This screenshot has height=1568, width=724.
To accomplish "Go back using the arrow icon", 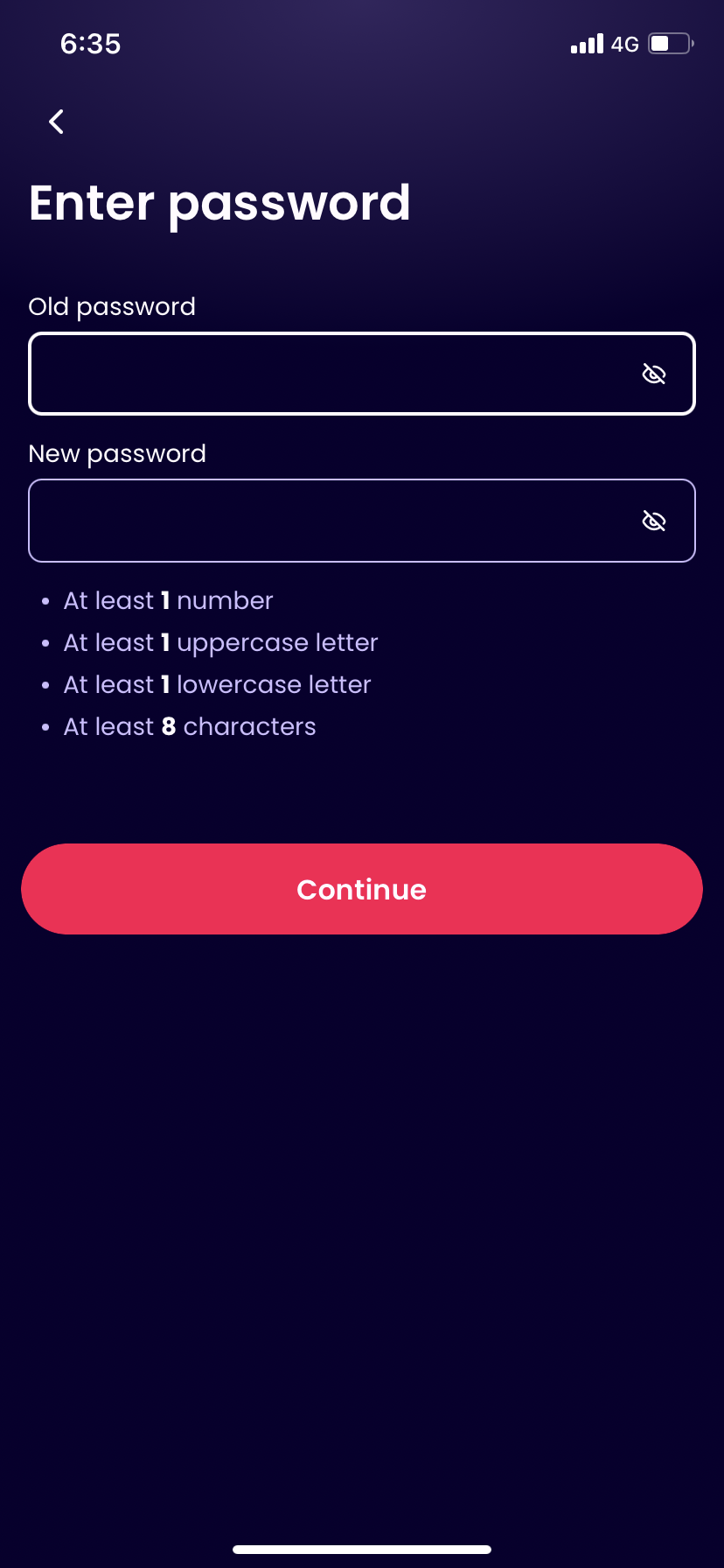I will click(x=57, y=122).
